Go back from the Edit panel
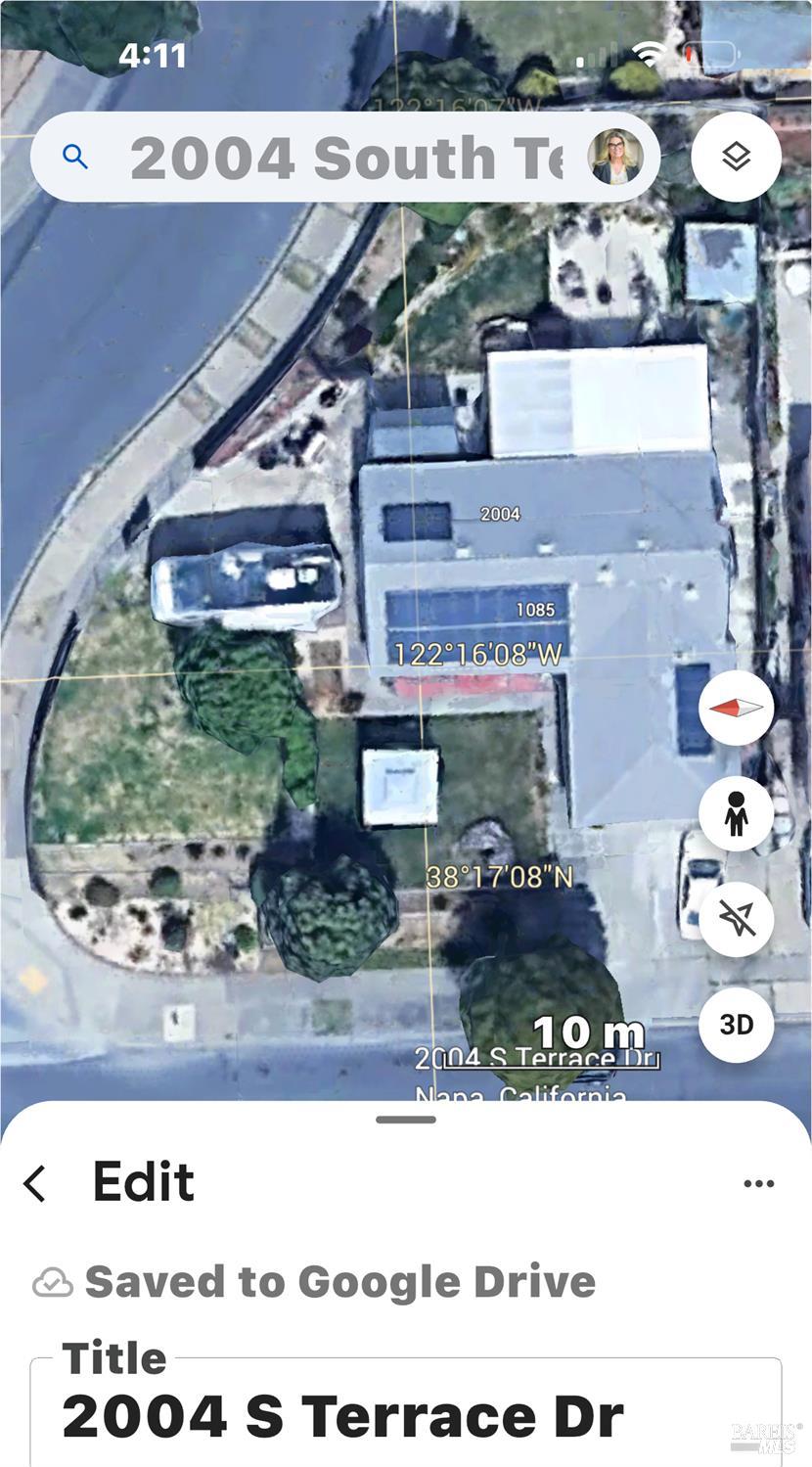 pyautogui.click(x=35, y=1183)
